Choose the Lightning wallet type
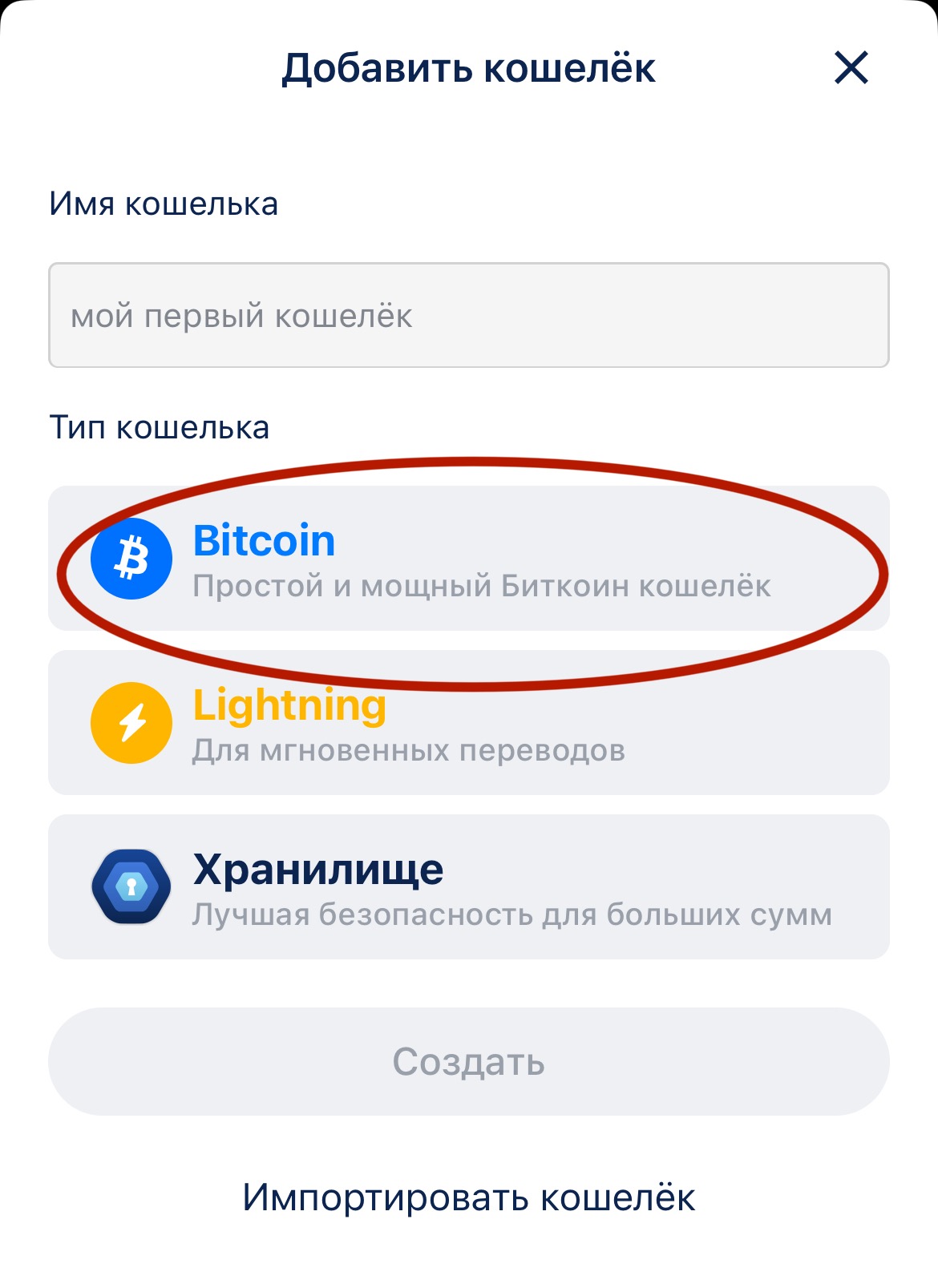 [x=468, y=725]
